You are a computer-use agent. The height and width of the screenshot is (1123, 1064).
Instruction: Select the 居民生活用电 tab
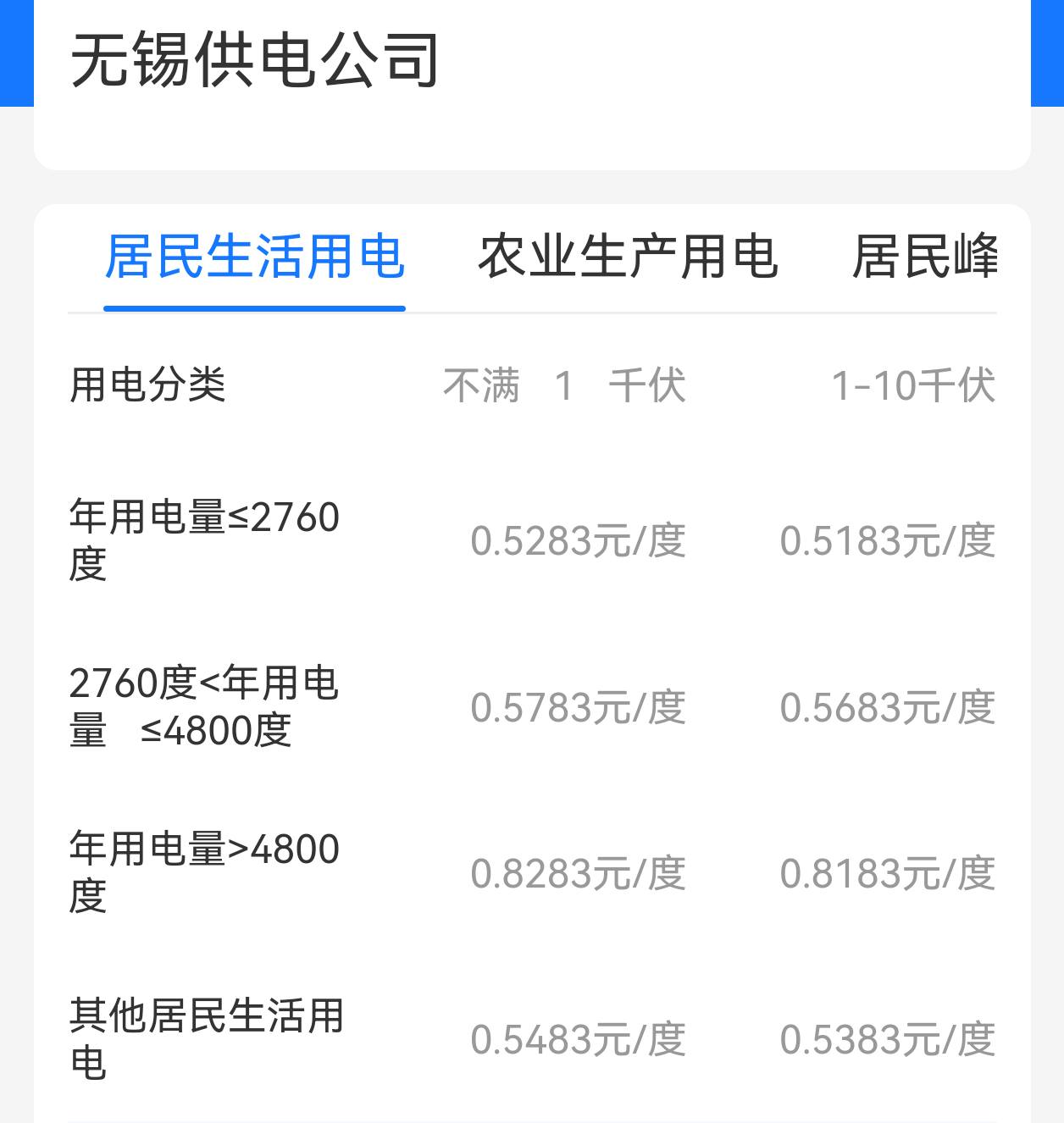coord(254,257)
